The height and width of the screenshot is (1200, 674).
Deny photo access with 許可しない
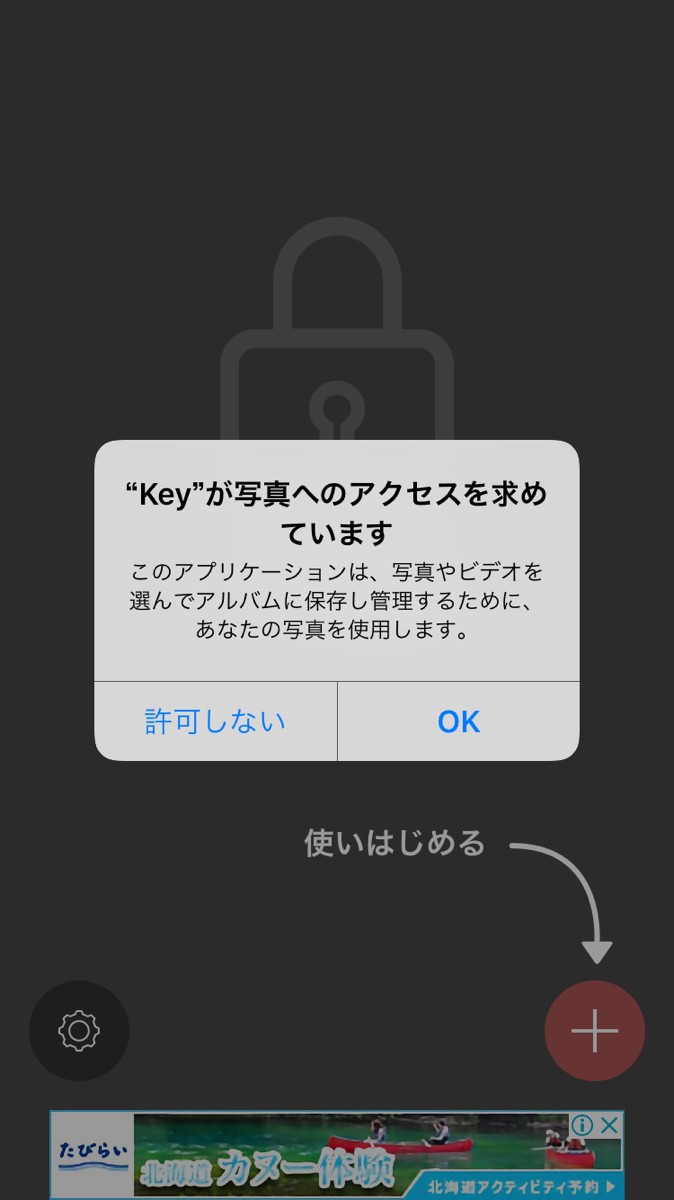click(x=216, y=721)
